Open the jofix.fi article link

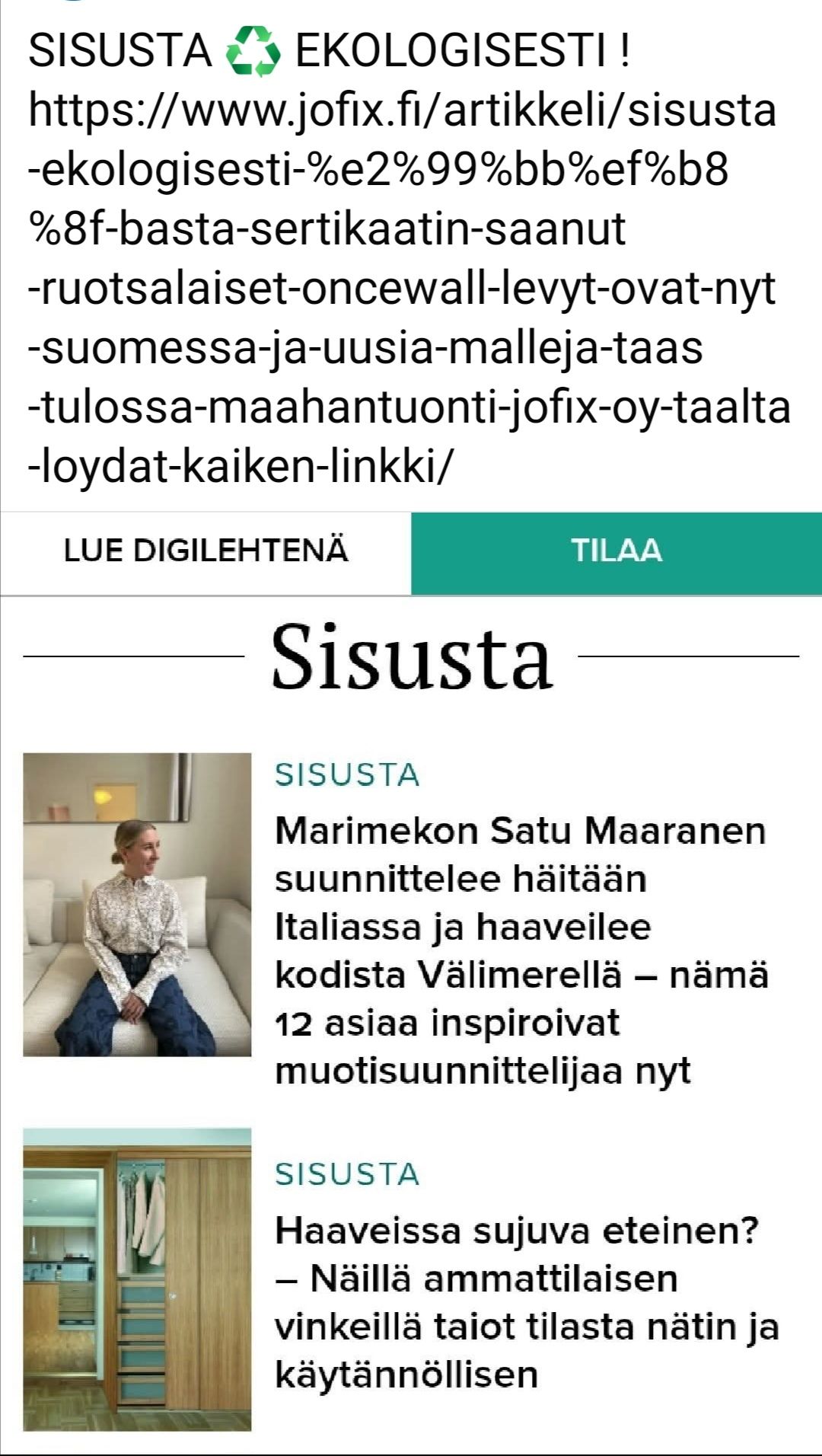403,288
